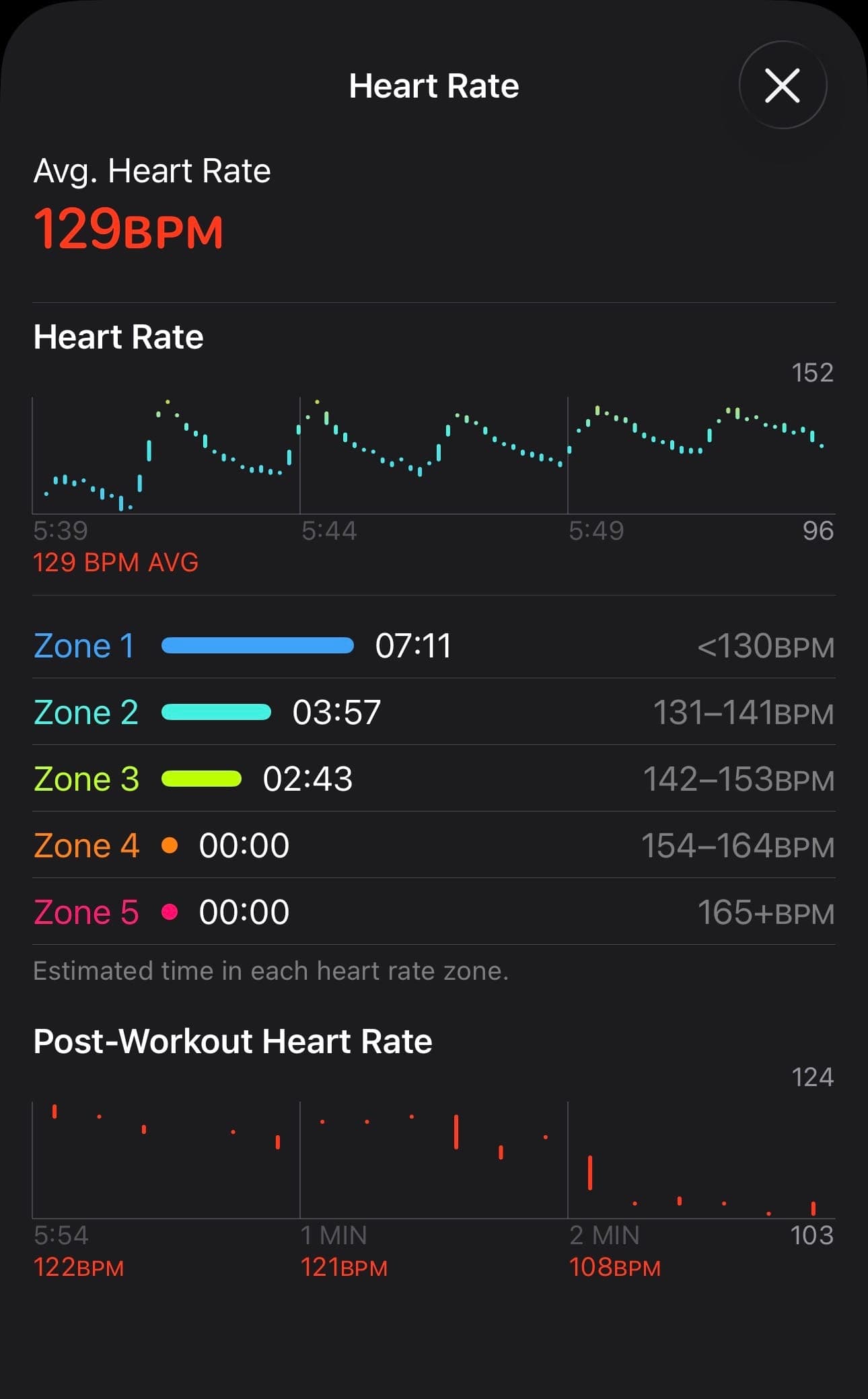Select the Zone 2 teal duration bar
Screen dimensions: 868x1399
coord(216,711)
